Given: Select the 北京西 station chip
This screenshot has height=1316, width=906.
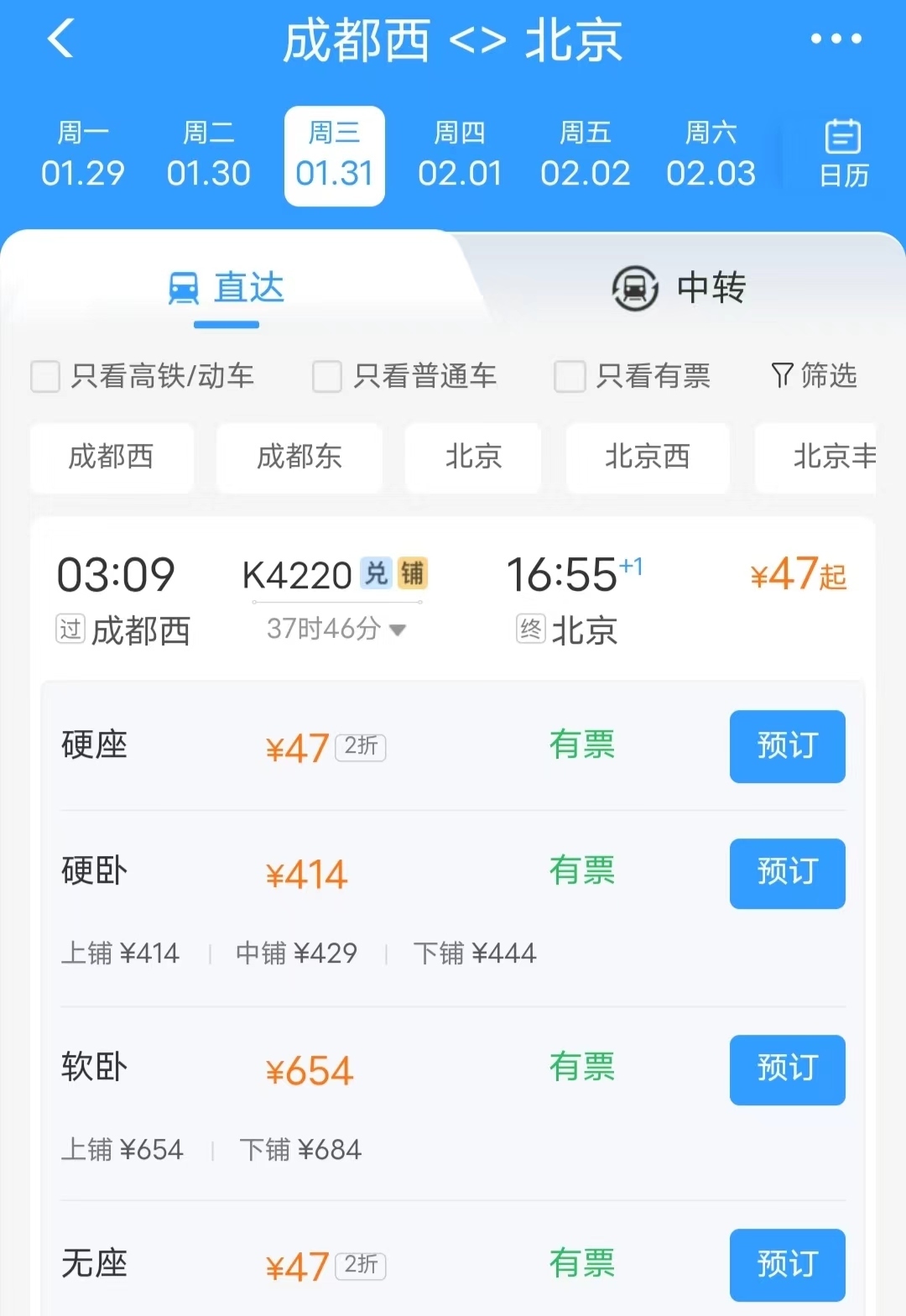Looking at the screenshot, I should (647, 457).
